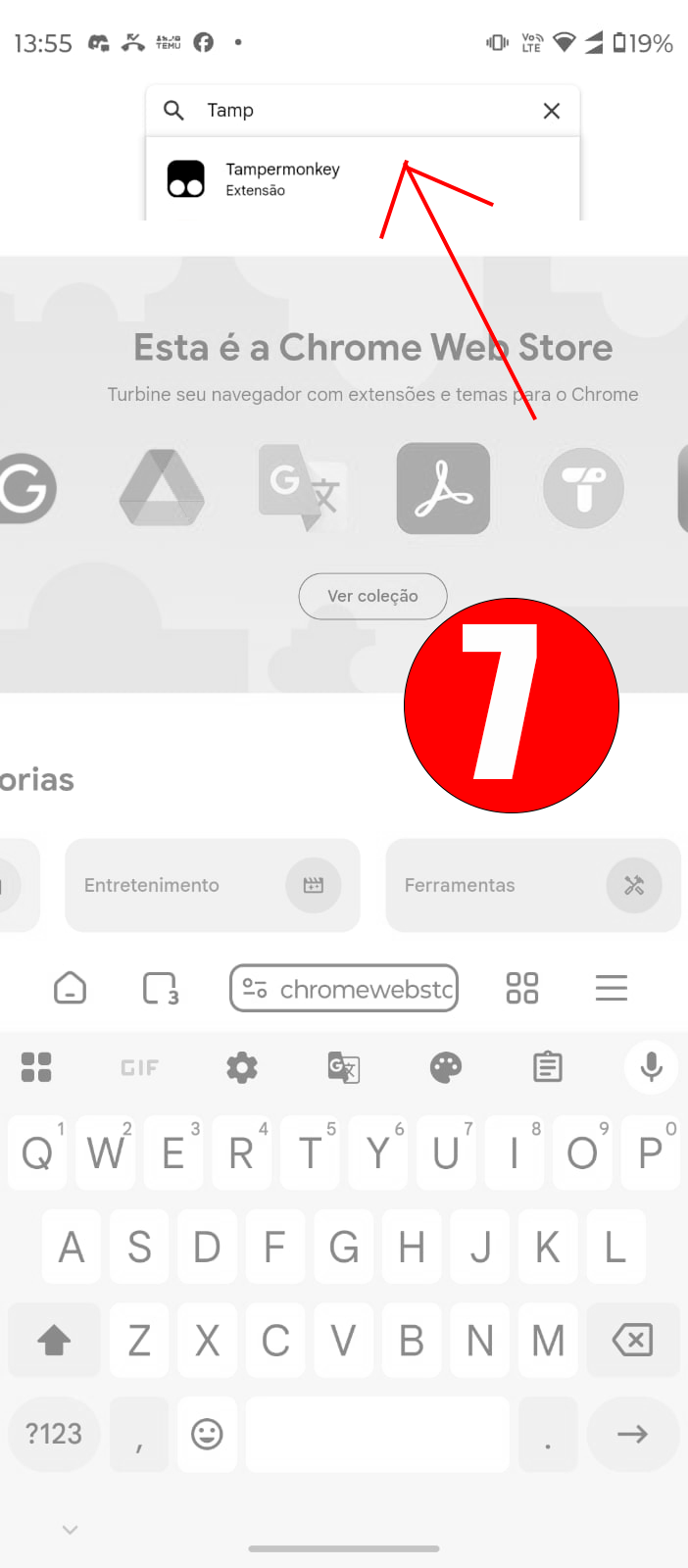Select the Tampermonkey extension suggestion
This screenshot has height=1568, width=688.
282,178
